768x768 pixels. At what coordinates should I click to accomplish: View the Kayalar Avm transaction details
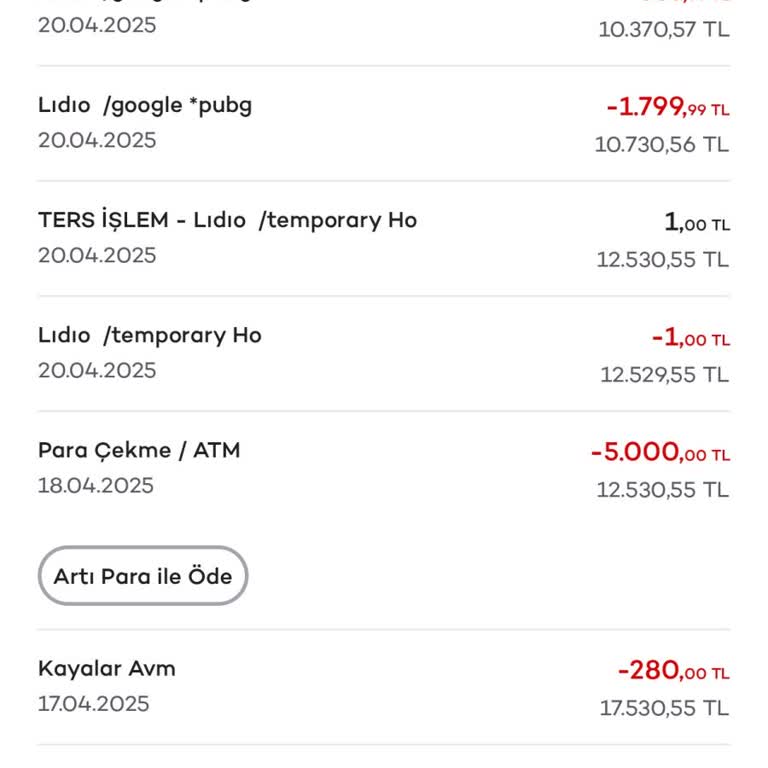pos(384,687)
